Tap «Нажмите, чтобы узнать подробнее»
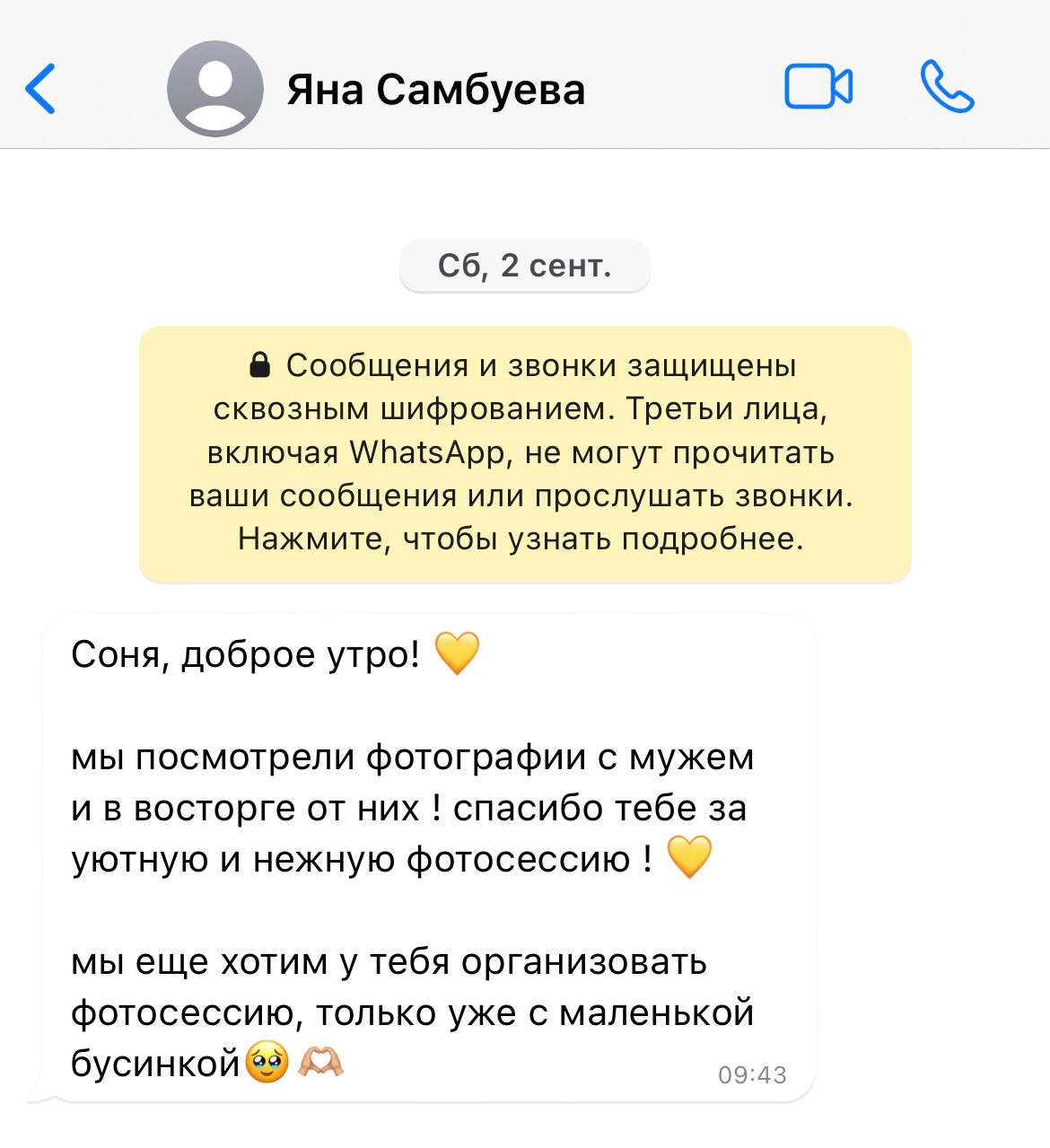This screenshot has width=1050, height=1148. coord(522,539)
